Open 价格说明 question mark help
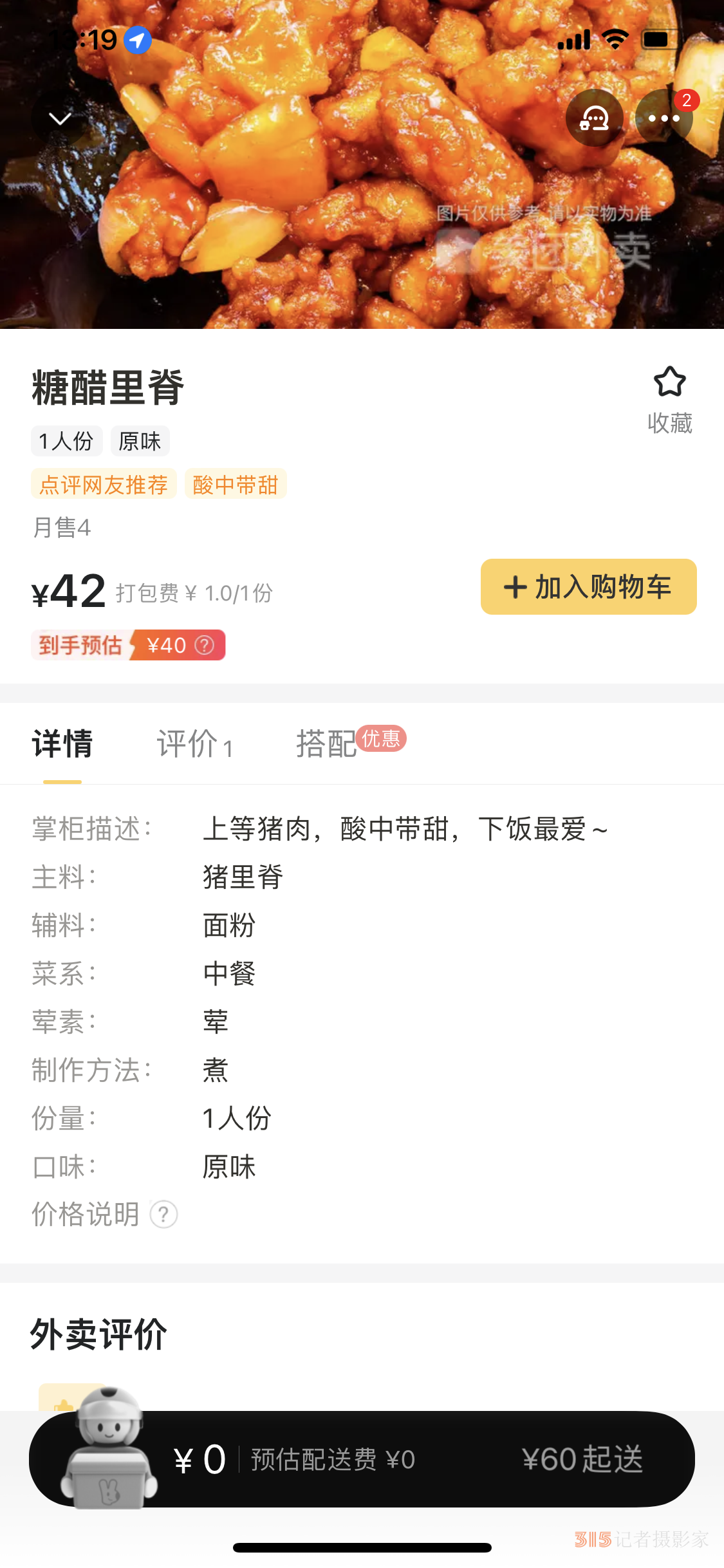This screenshot has height=1568, width=724. coord(163,1215)
